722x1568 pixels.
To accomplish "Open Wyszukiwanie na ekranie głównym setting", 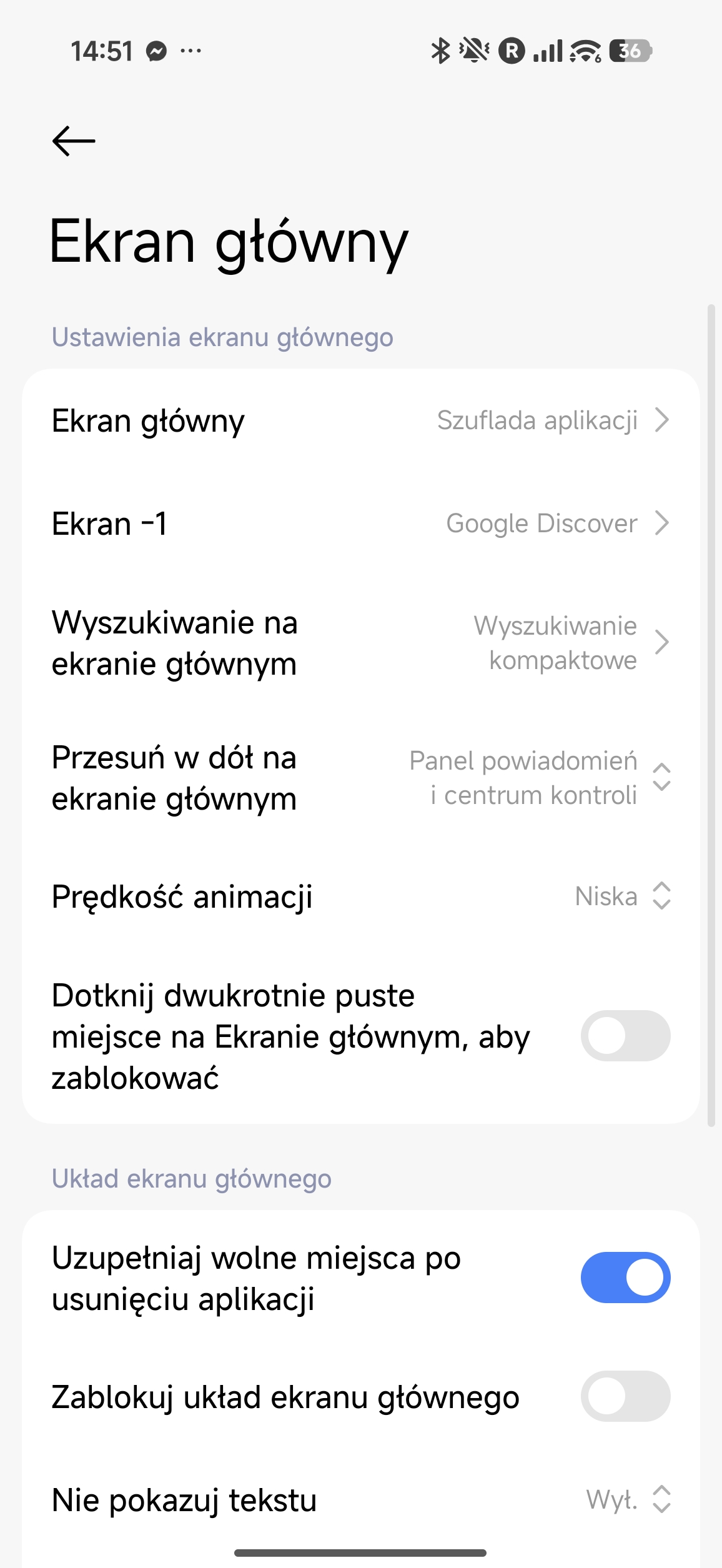I will (x=360, y=643).
